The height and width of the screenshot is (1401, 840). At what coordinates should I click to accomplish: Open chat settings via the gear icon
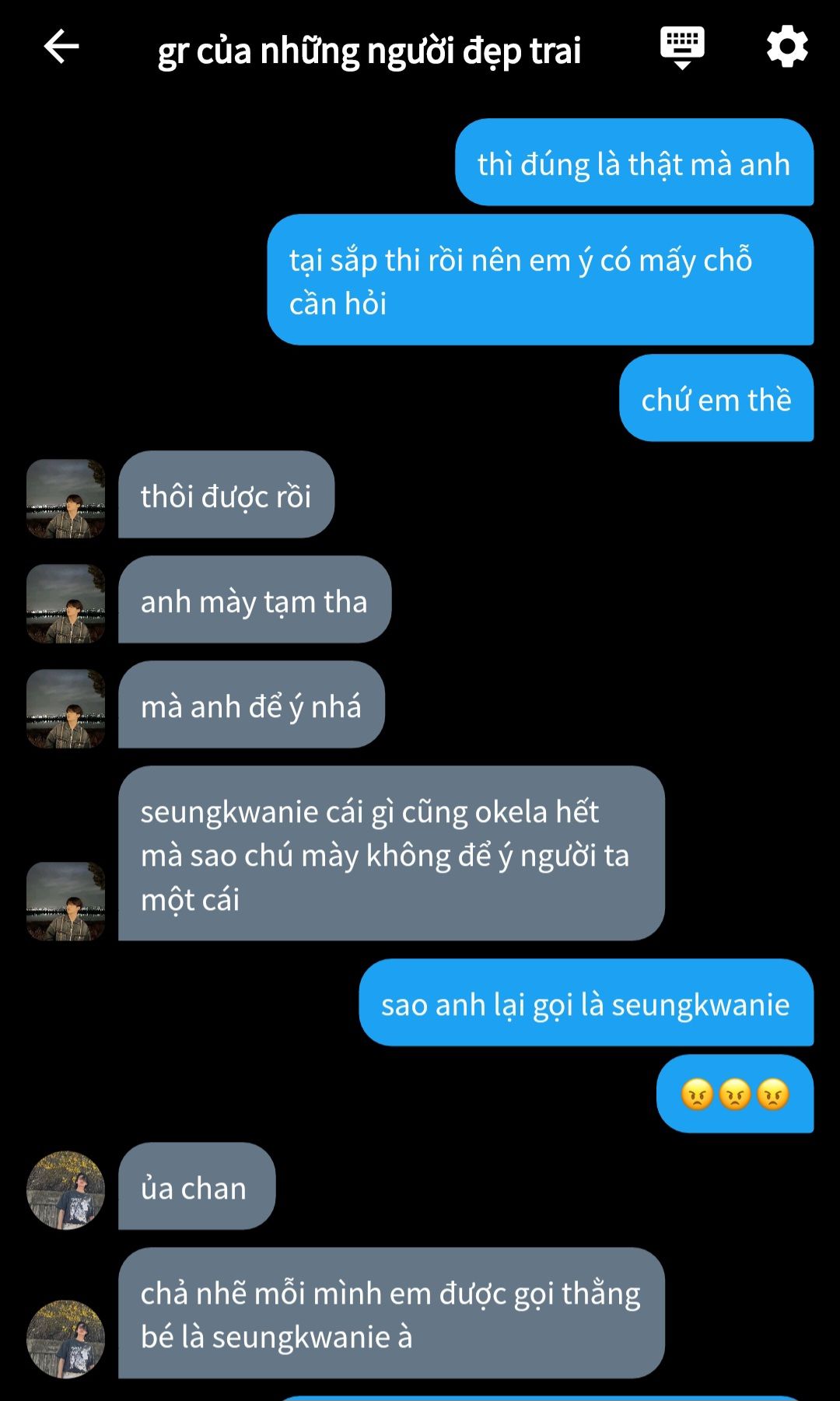pos(787,47)
